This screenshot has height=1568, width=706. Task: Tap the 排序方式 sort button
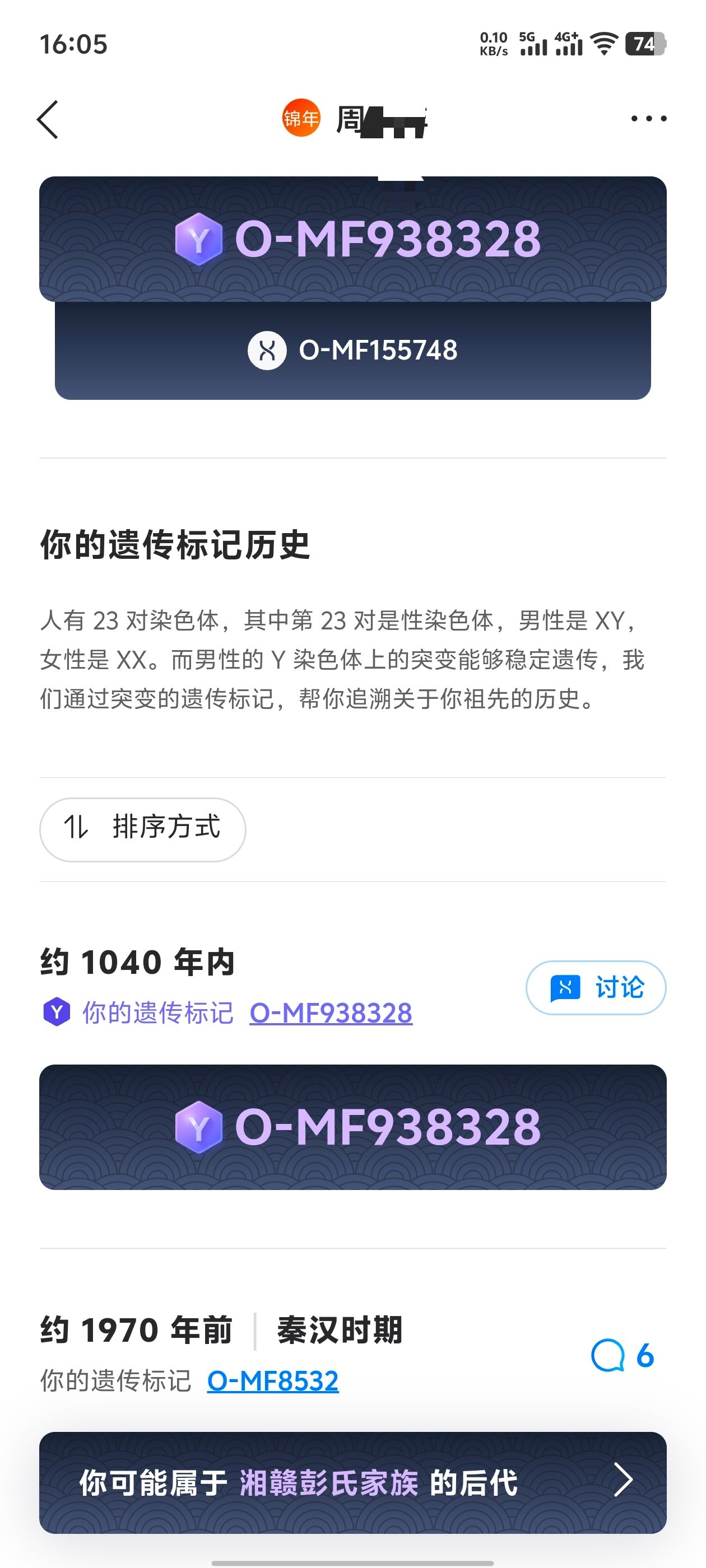142,829
